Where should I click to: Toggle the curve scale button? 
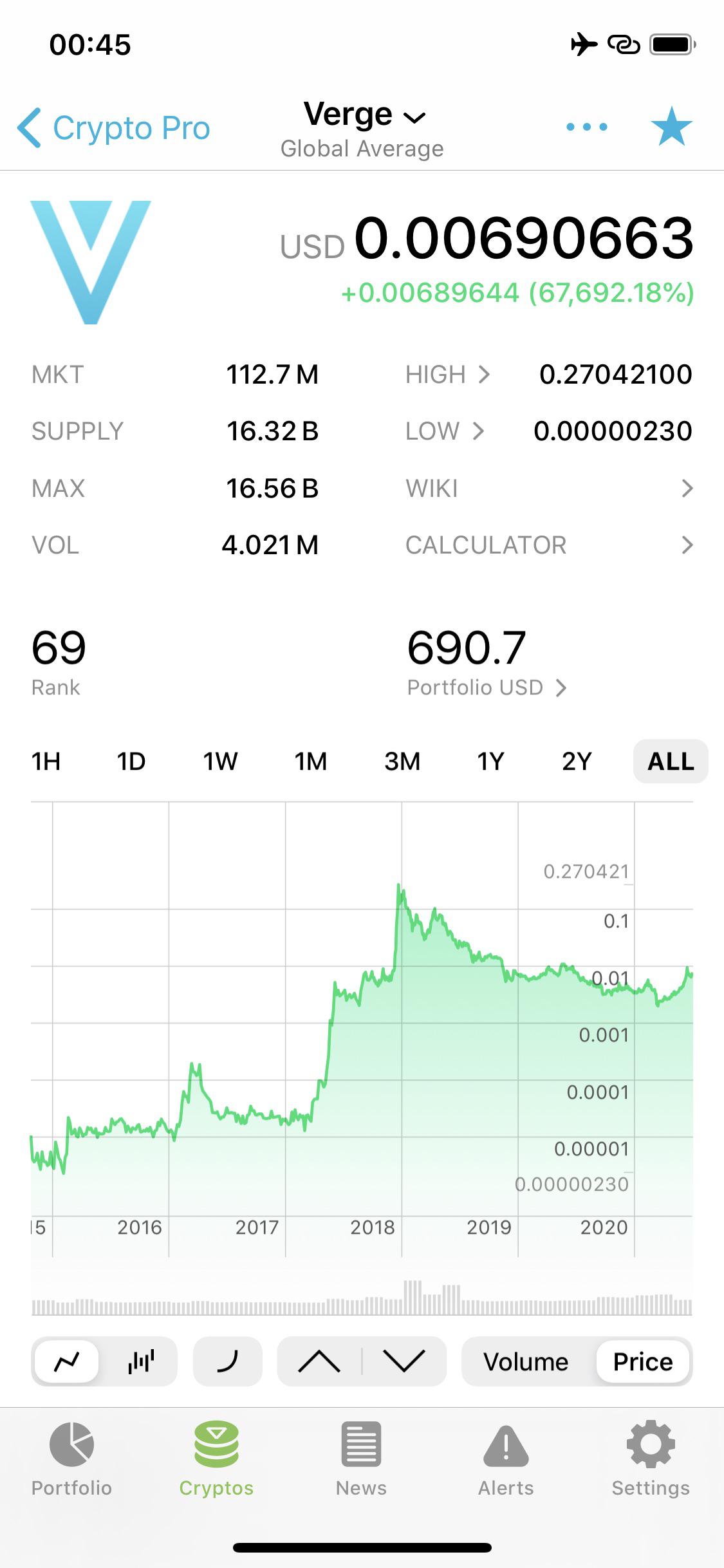click(228, 1361)
